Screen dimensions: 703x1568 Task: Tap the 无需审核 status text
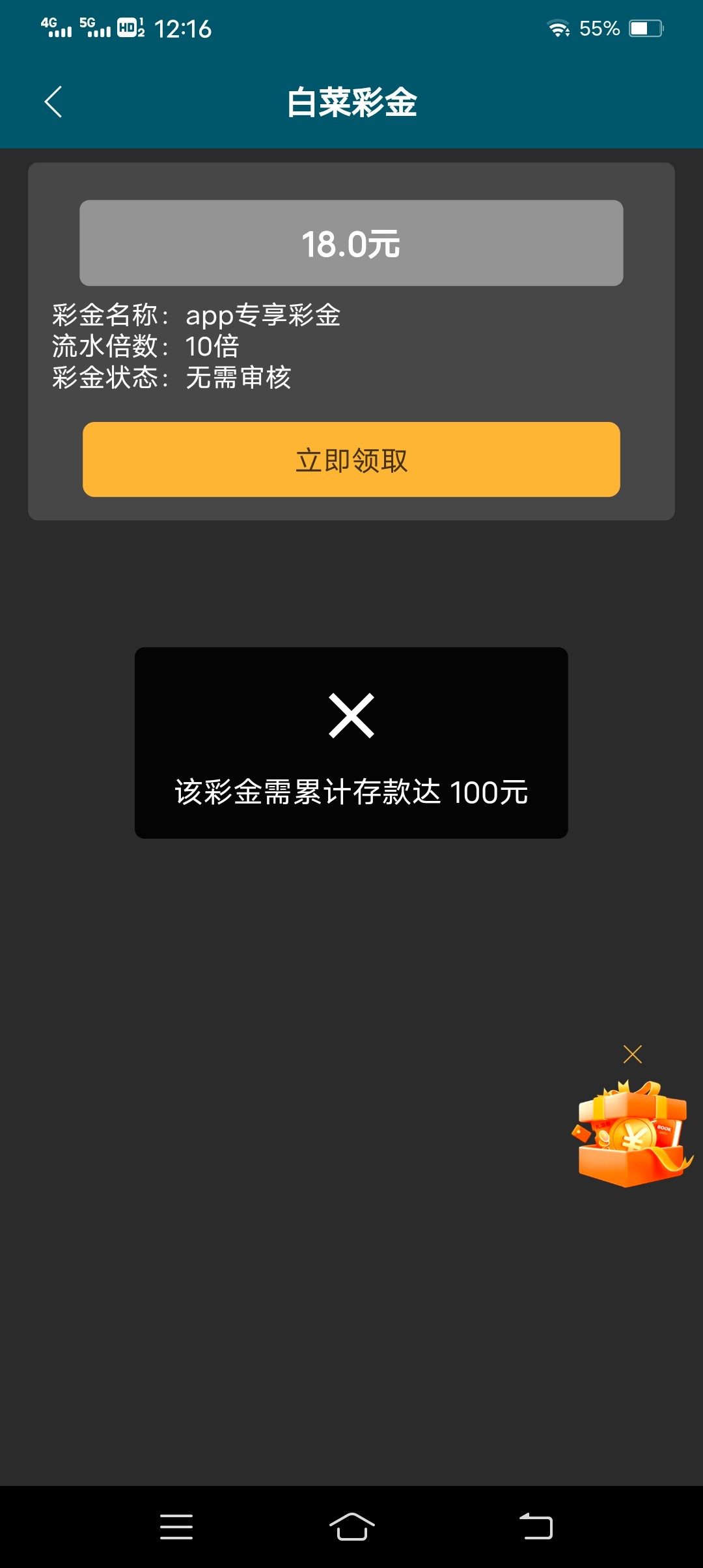[238, 378]
